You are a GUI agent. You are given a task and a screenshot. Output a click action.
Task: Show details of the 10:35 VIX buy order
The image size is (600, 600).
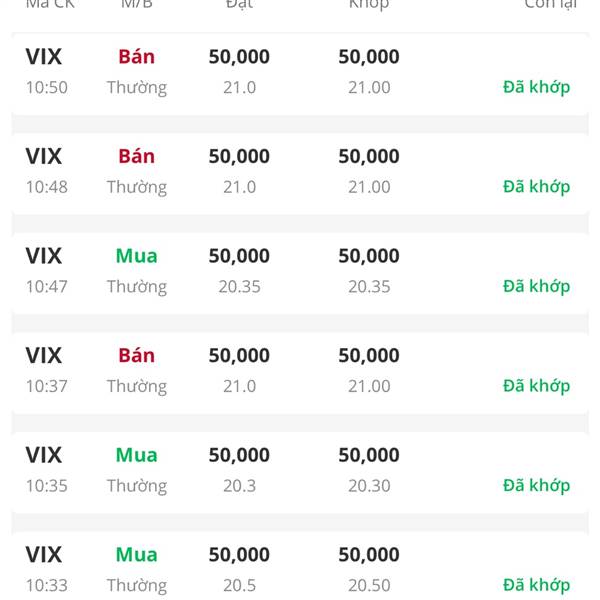point(300,470)
